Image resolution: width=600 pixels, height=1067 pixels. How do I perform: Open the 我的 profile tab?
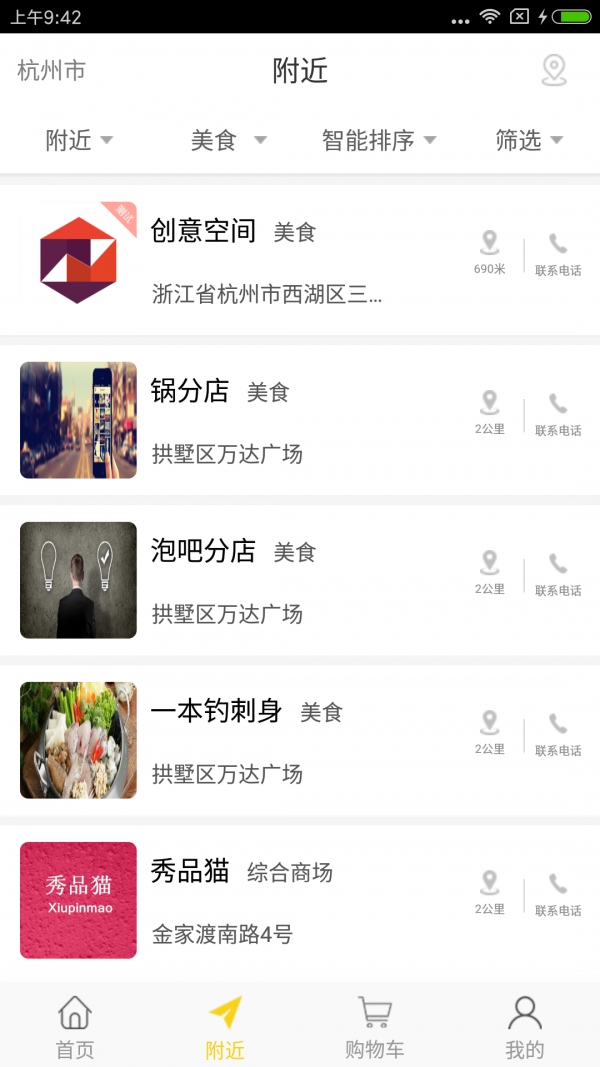pyautogui.click(x=525, y=1026)
